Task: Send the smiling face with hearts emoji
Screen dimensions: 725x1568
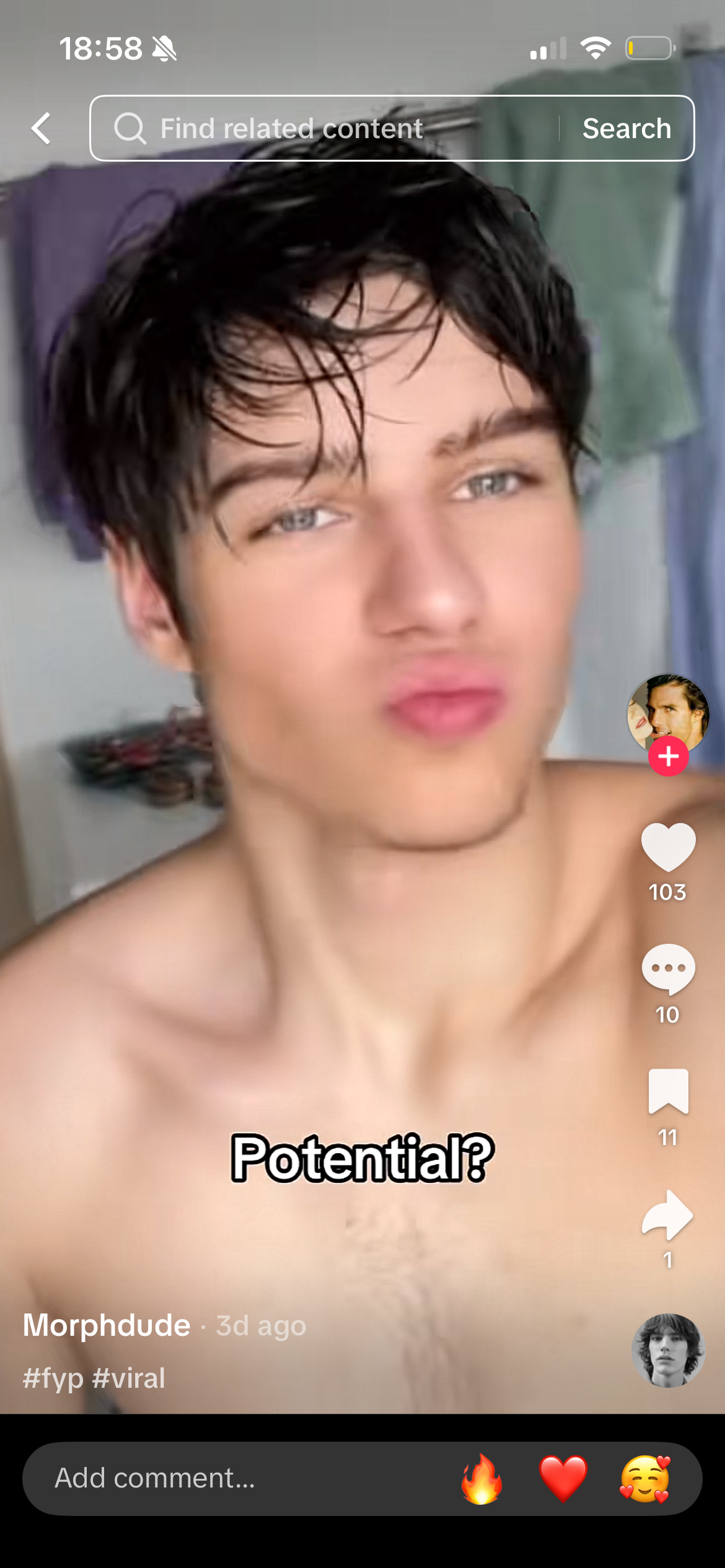Action: (x=644, y=1479)
